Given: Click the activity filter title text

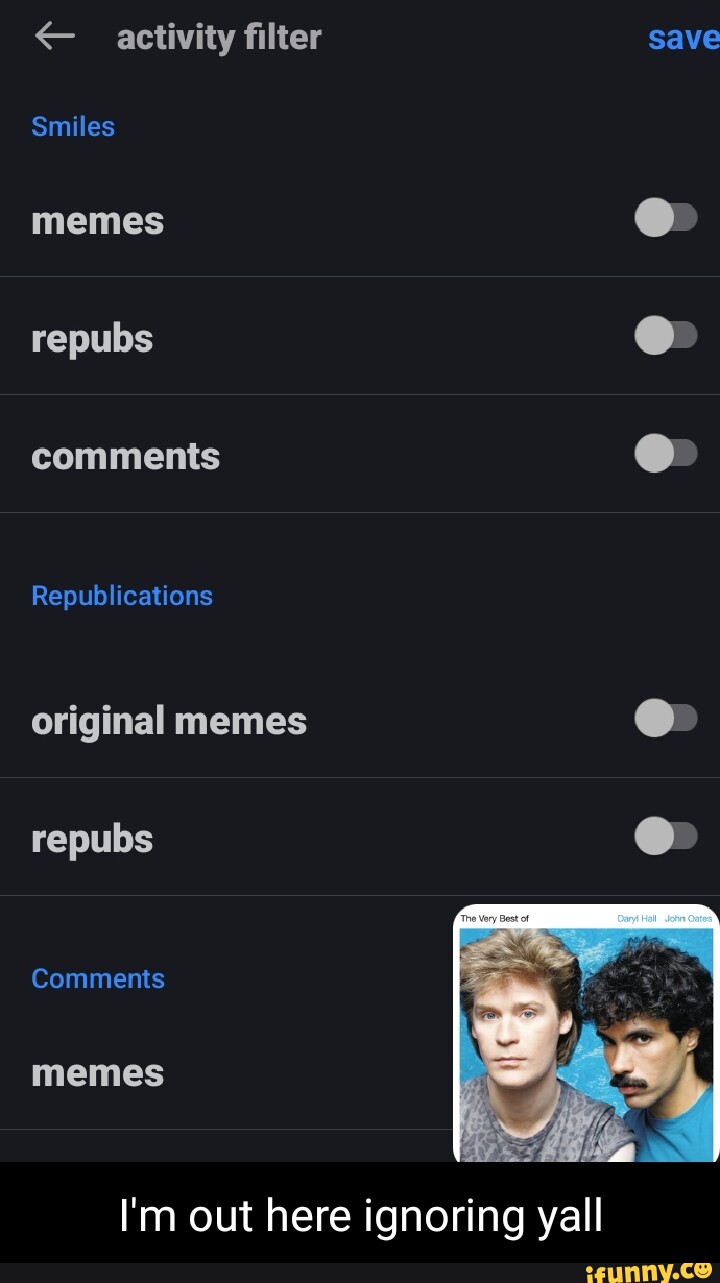Looking at the screenshot, I should (218, 37).
